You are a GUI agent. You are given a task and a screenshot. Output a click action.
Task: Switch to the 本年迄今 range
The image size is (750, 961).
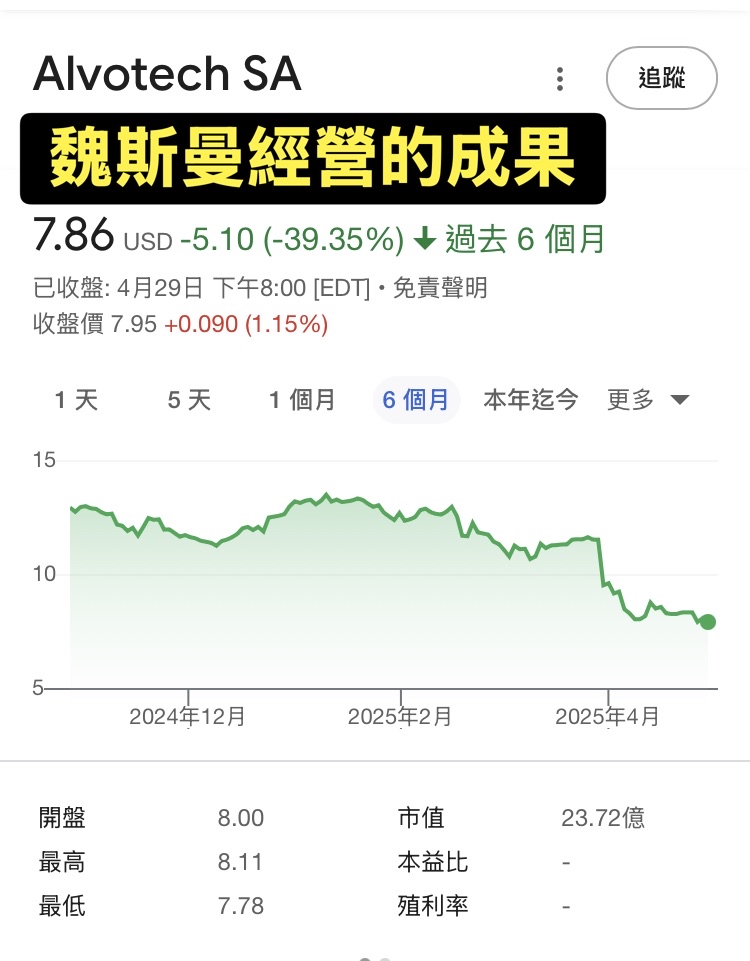pos(531,401)
